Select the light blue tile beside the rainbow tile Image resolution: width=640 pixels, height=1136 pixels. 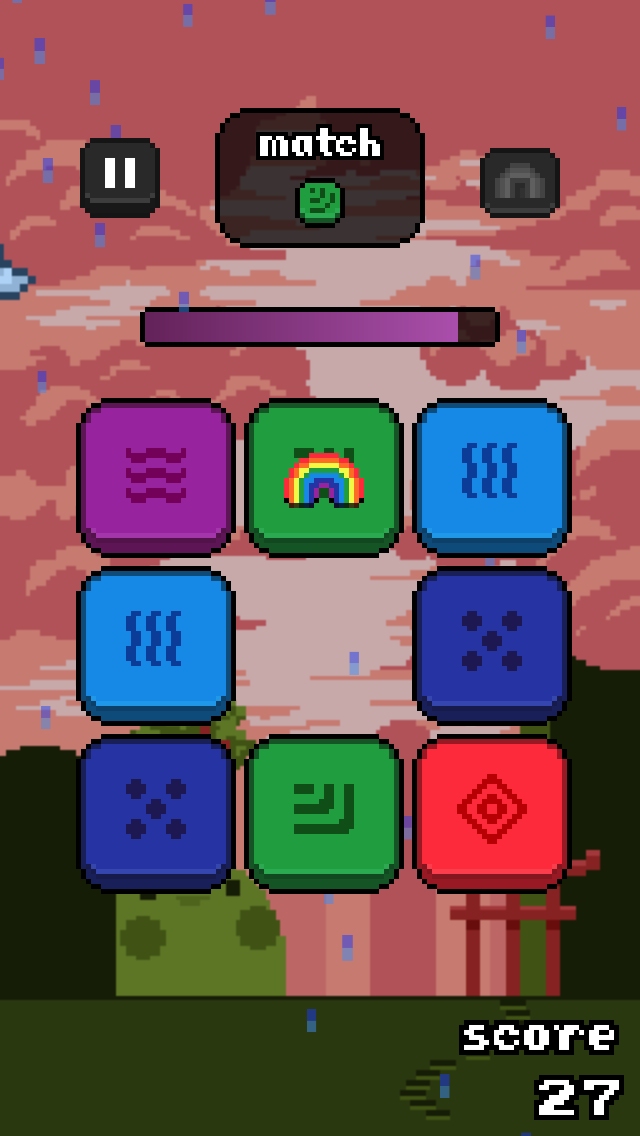click(492, 477)
